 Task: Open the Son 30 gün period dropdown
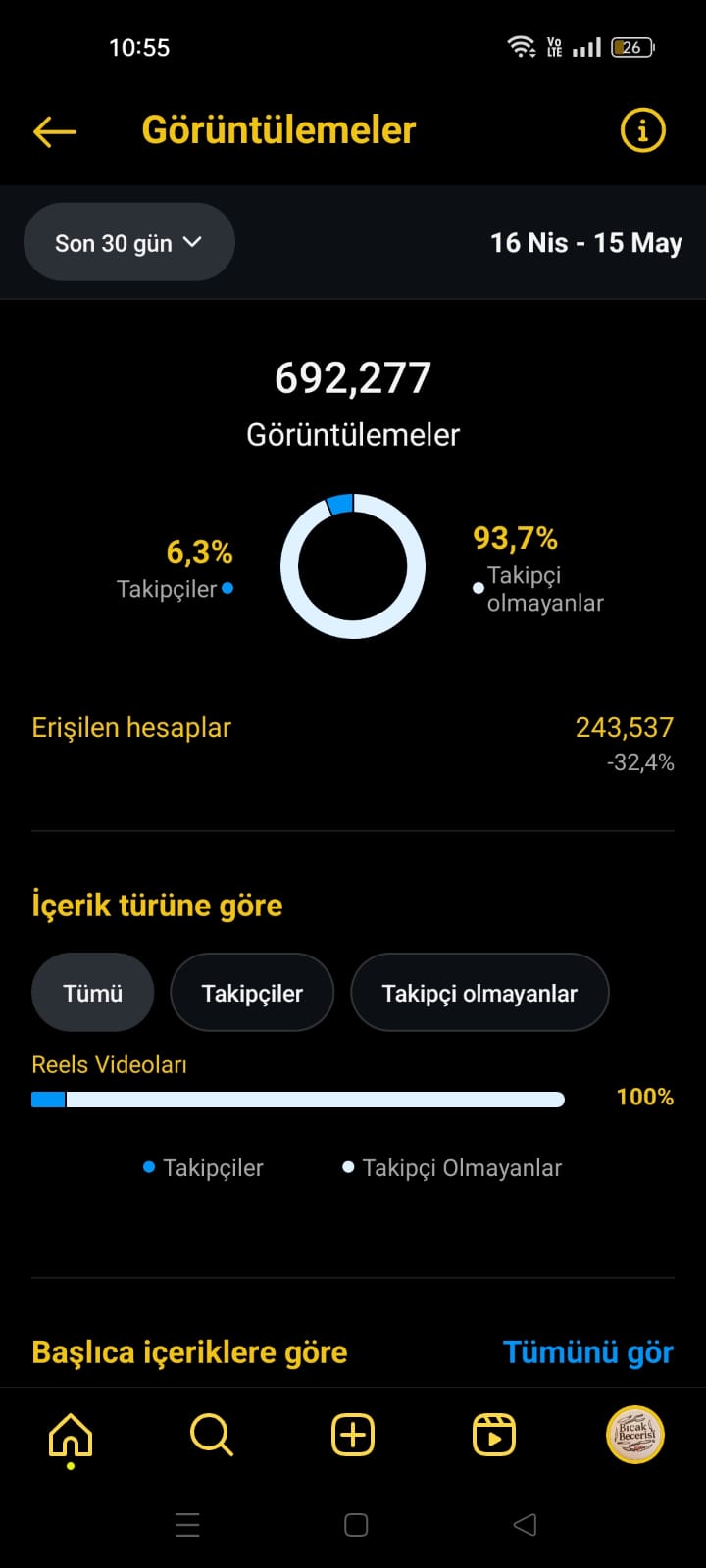point(129,242)
